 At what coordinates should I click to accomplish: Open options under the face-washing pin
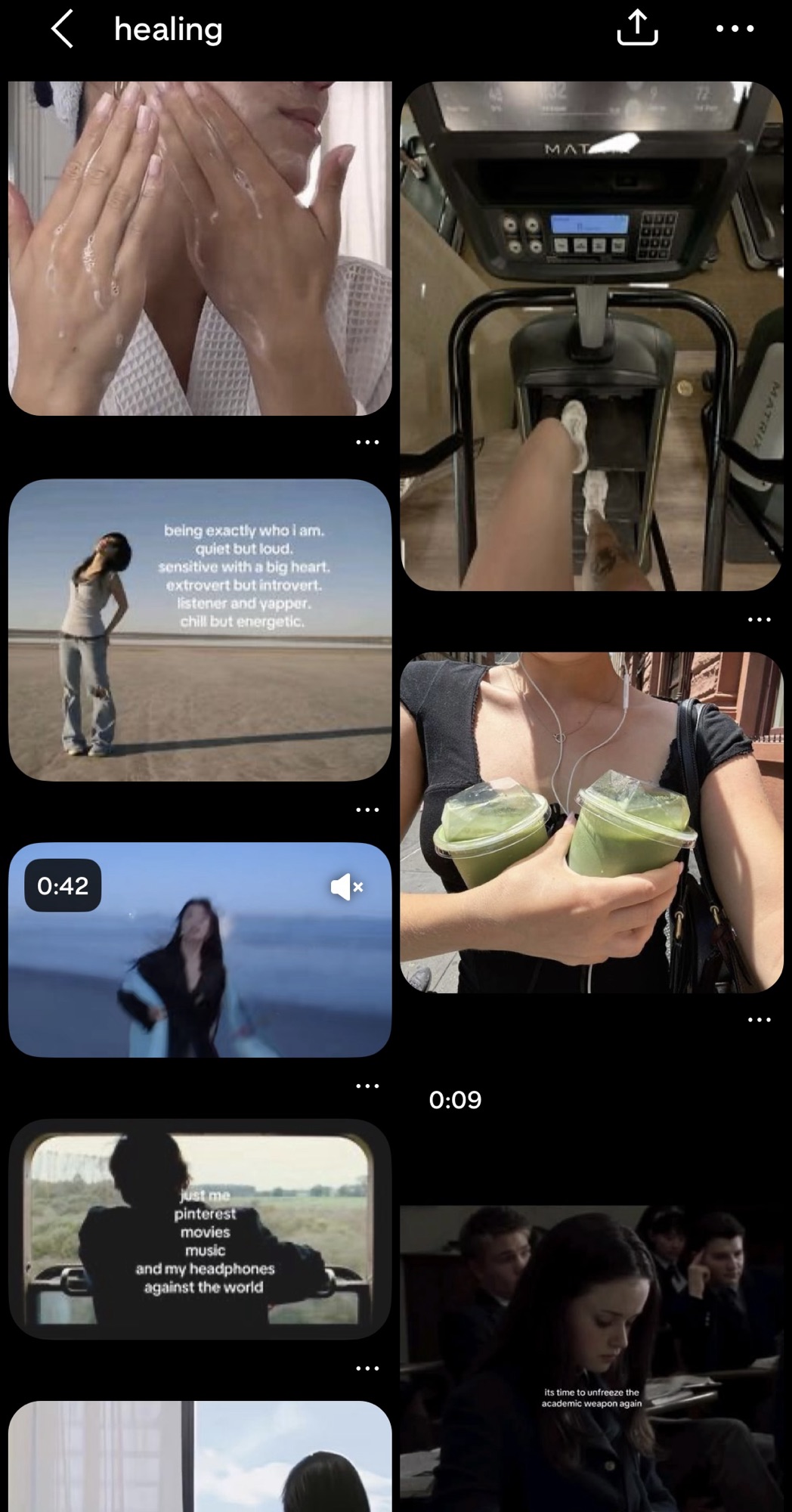click(x=367, y=442)
